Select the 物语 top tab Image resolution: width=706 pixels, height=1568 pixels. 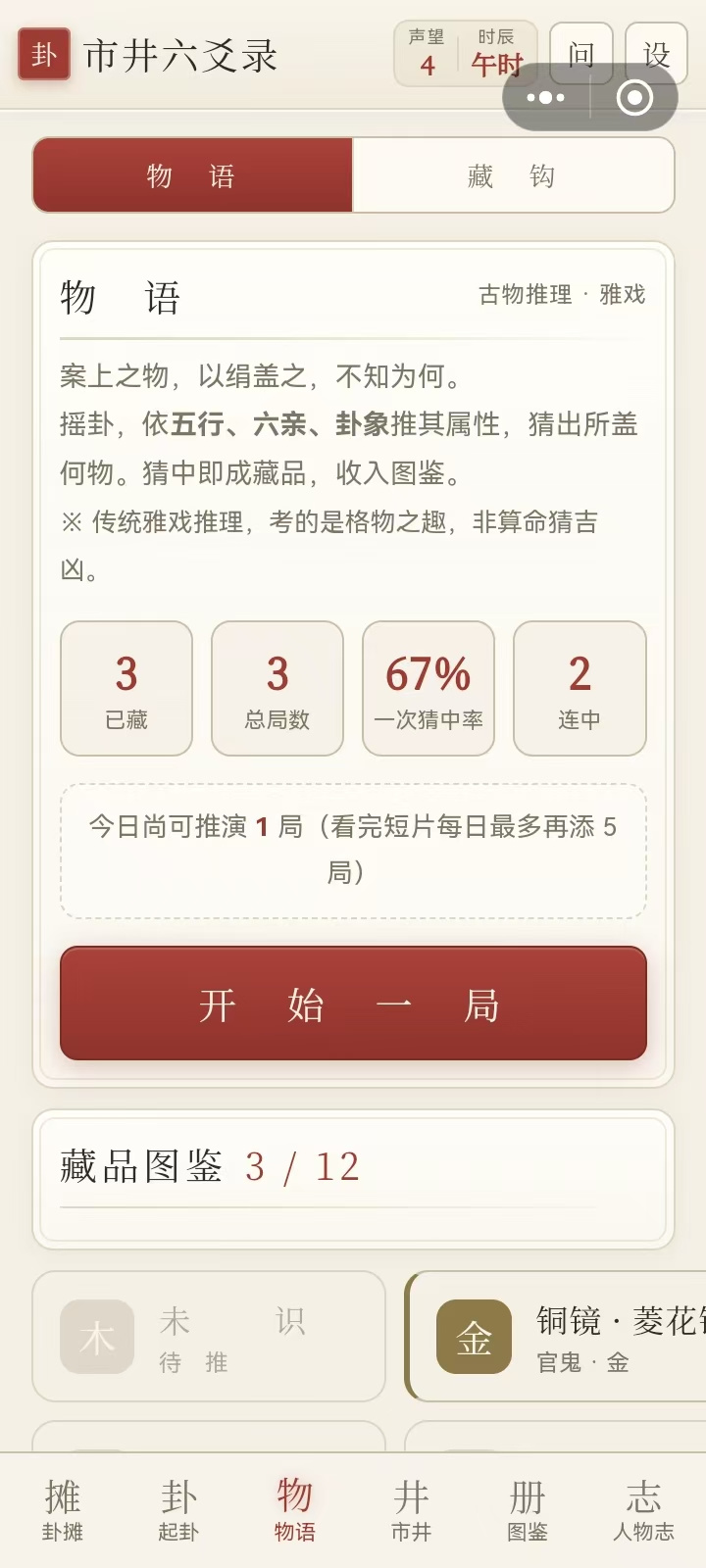[192, 175]
